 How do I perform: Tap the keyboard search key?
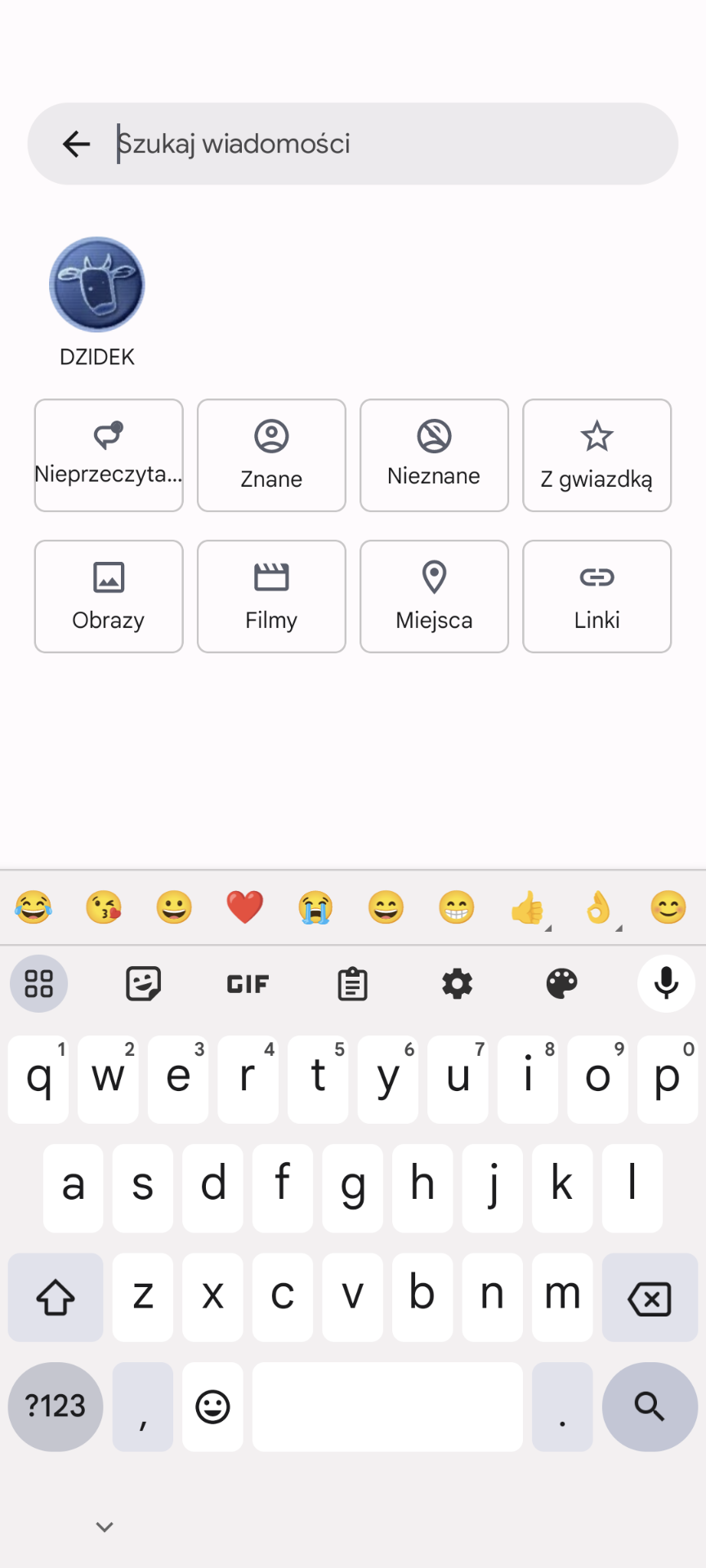650,1406
